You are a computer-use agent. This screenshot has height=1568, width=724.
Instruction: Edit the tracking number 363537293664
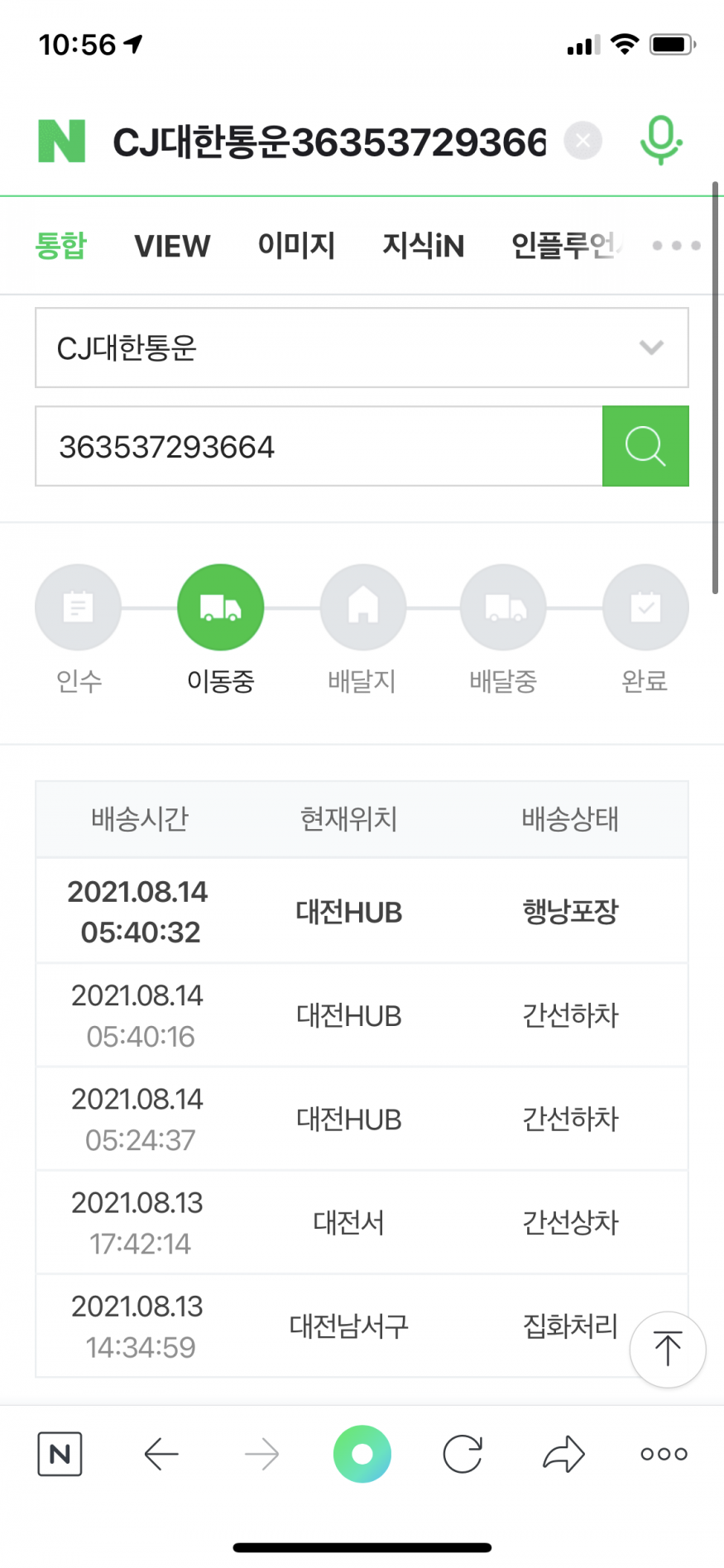point(319,447)
